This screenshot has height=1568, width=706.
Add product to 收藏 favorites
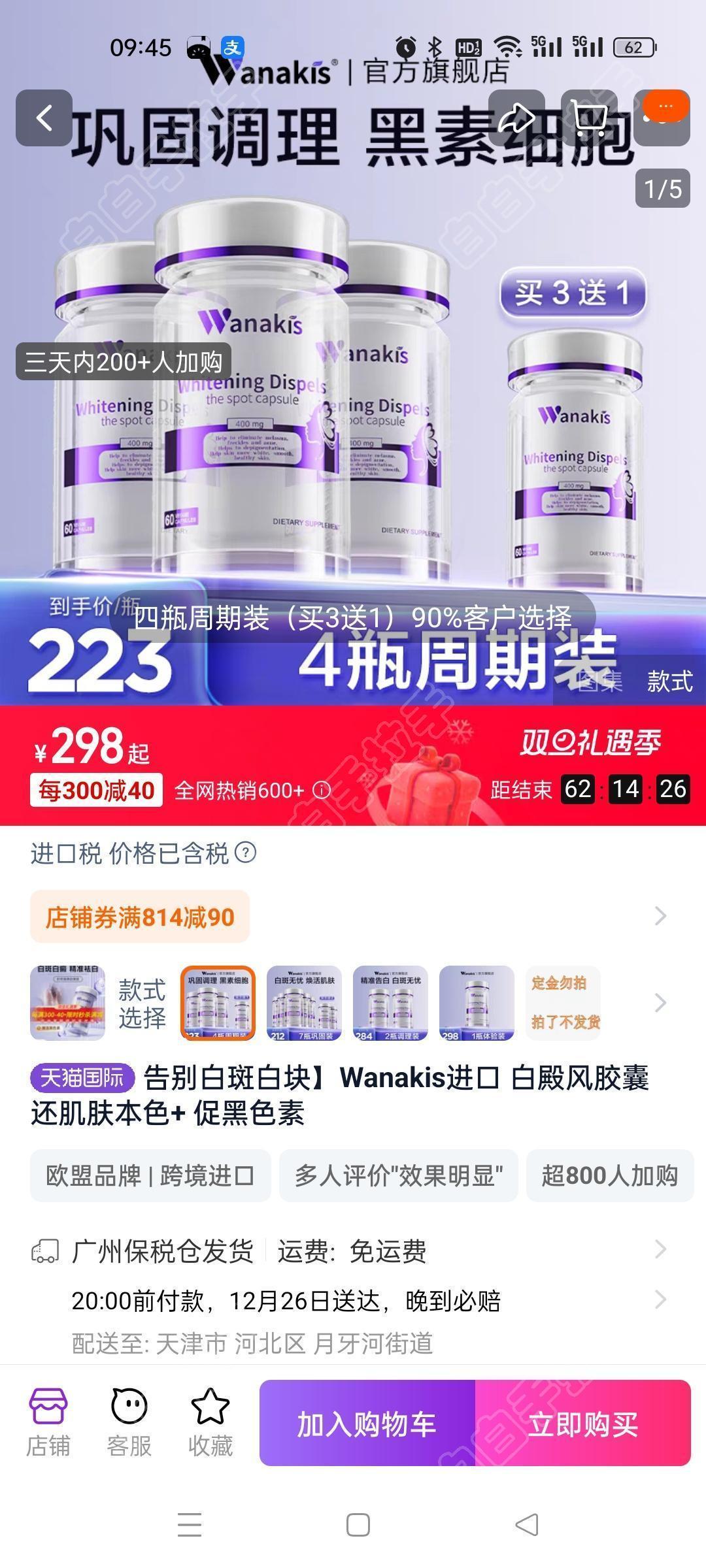(210, 1422)
